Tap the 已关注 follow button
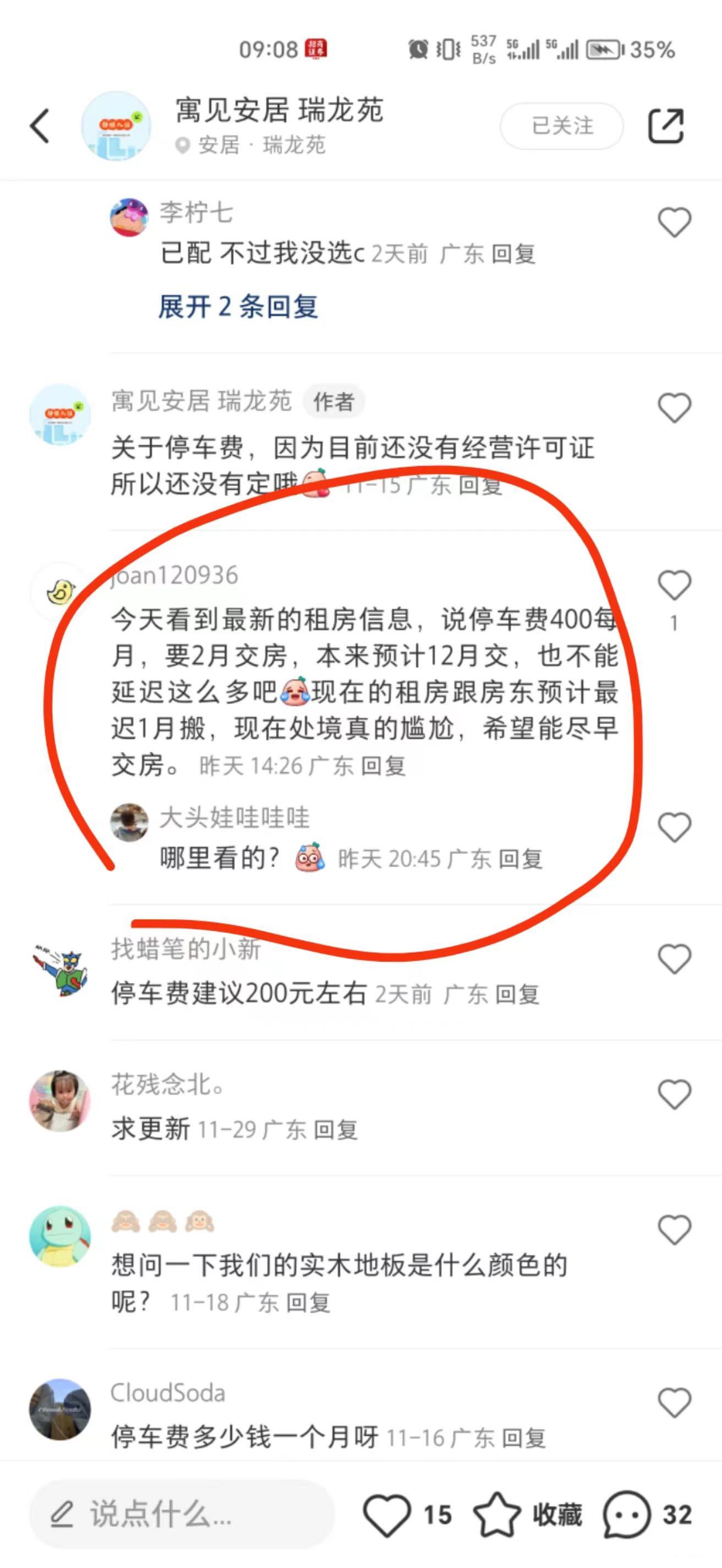Screen dimensions: 722x1568 tap(561, 126)
